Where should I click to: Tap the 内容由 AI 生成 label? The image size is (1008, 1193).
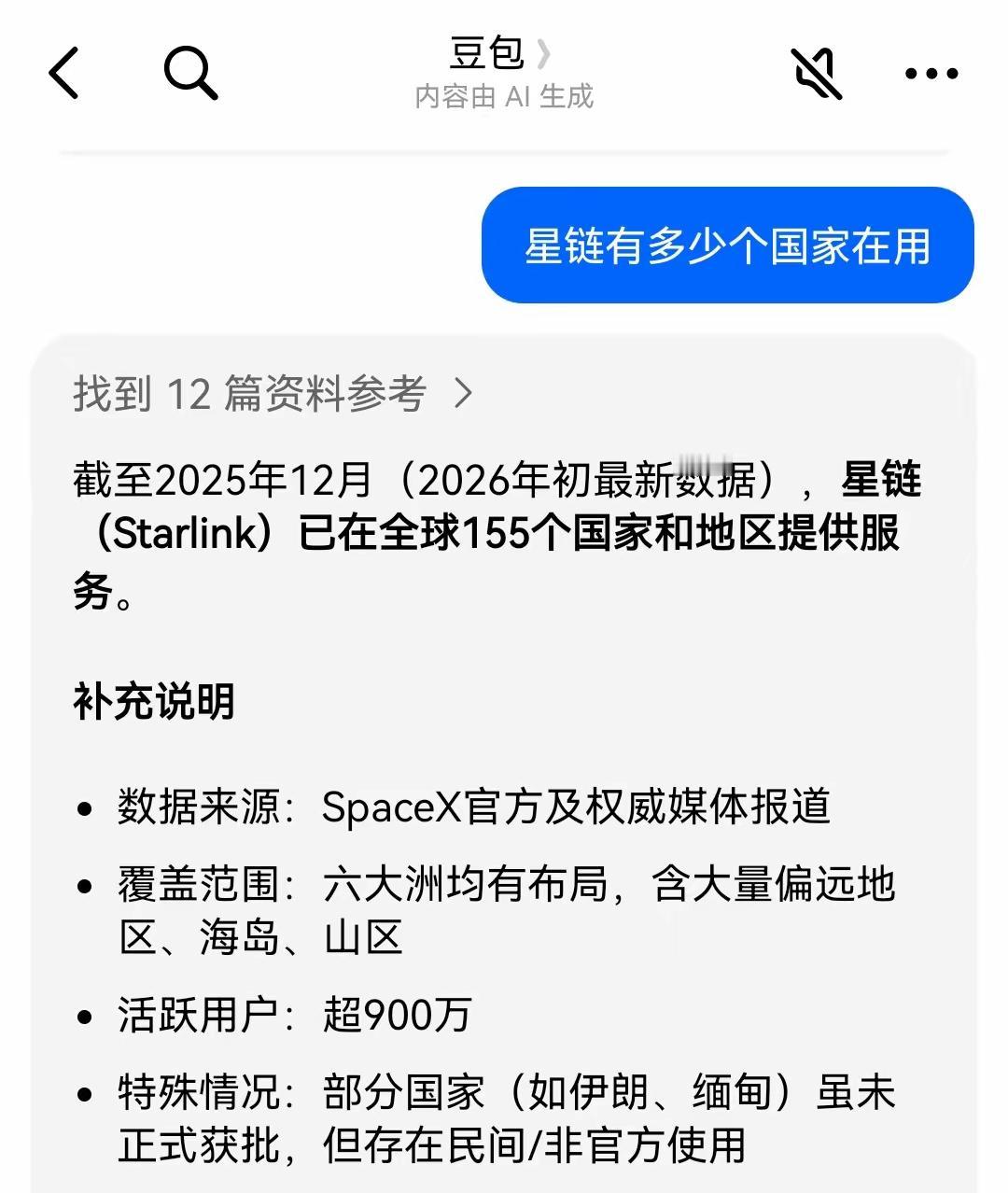click(504, 95)
